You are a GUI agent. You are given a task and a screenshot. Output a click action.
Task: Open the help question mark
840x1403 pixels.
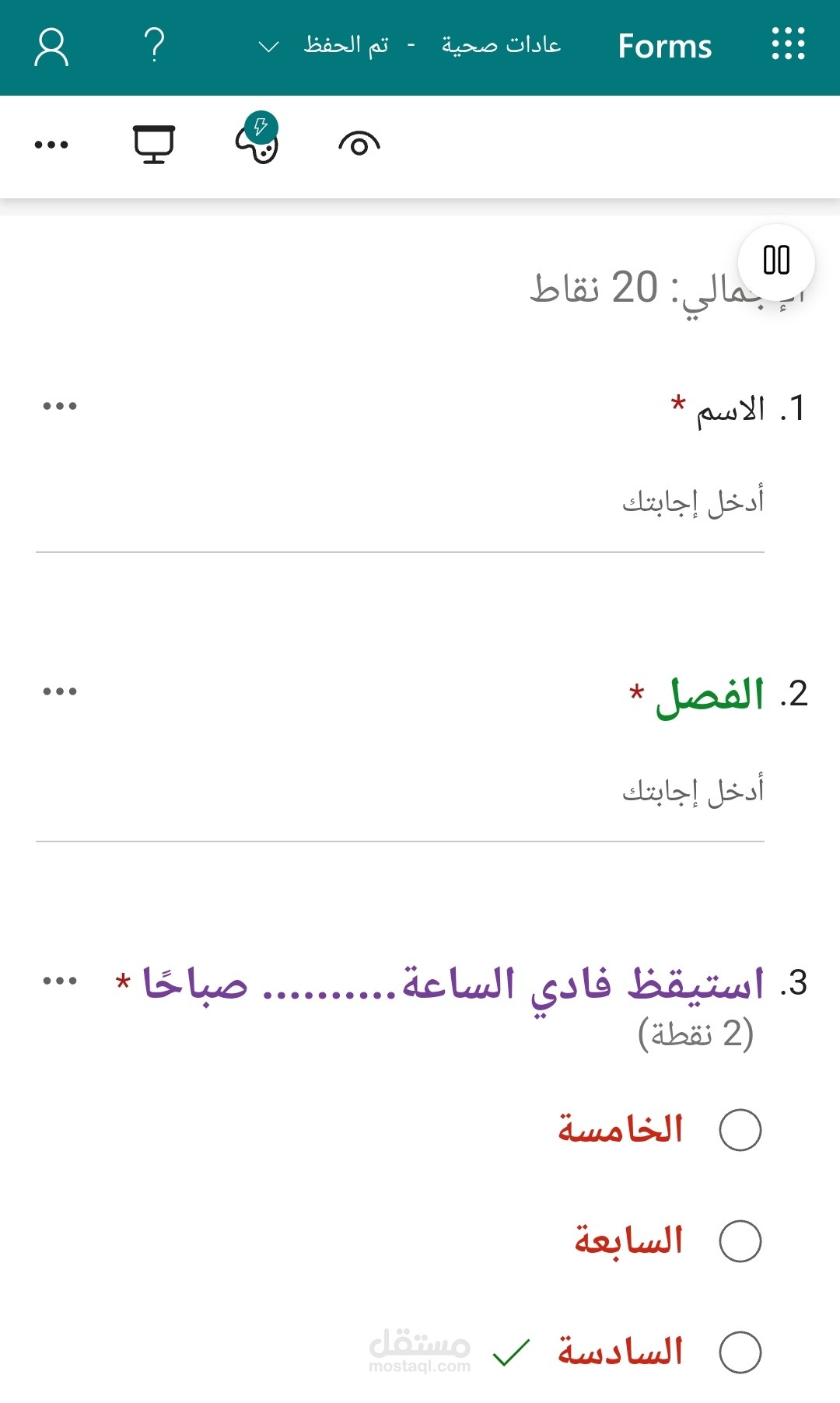(155, 45)
